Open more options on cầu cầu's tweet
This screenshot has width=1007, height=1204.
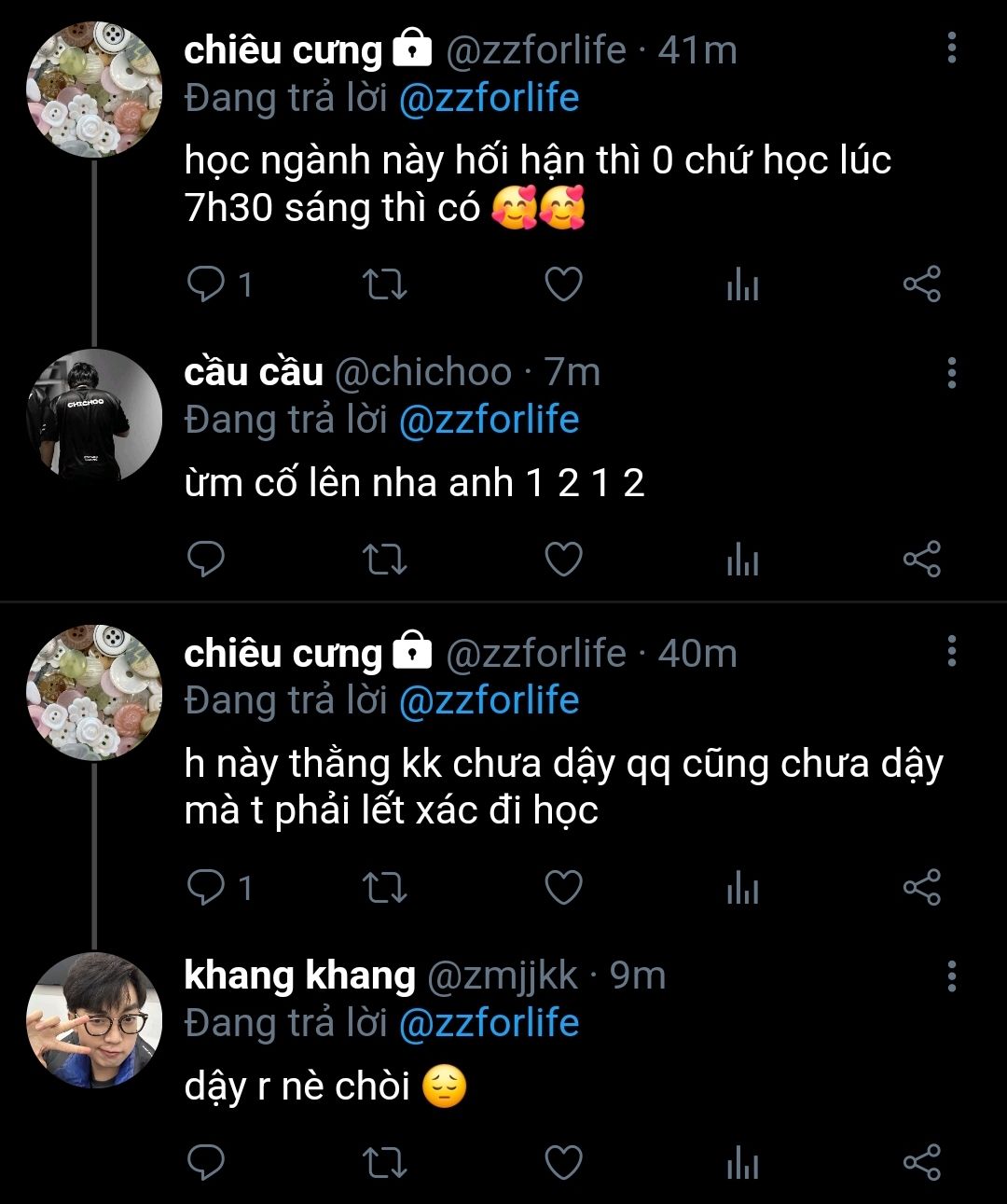951,372
